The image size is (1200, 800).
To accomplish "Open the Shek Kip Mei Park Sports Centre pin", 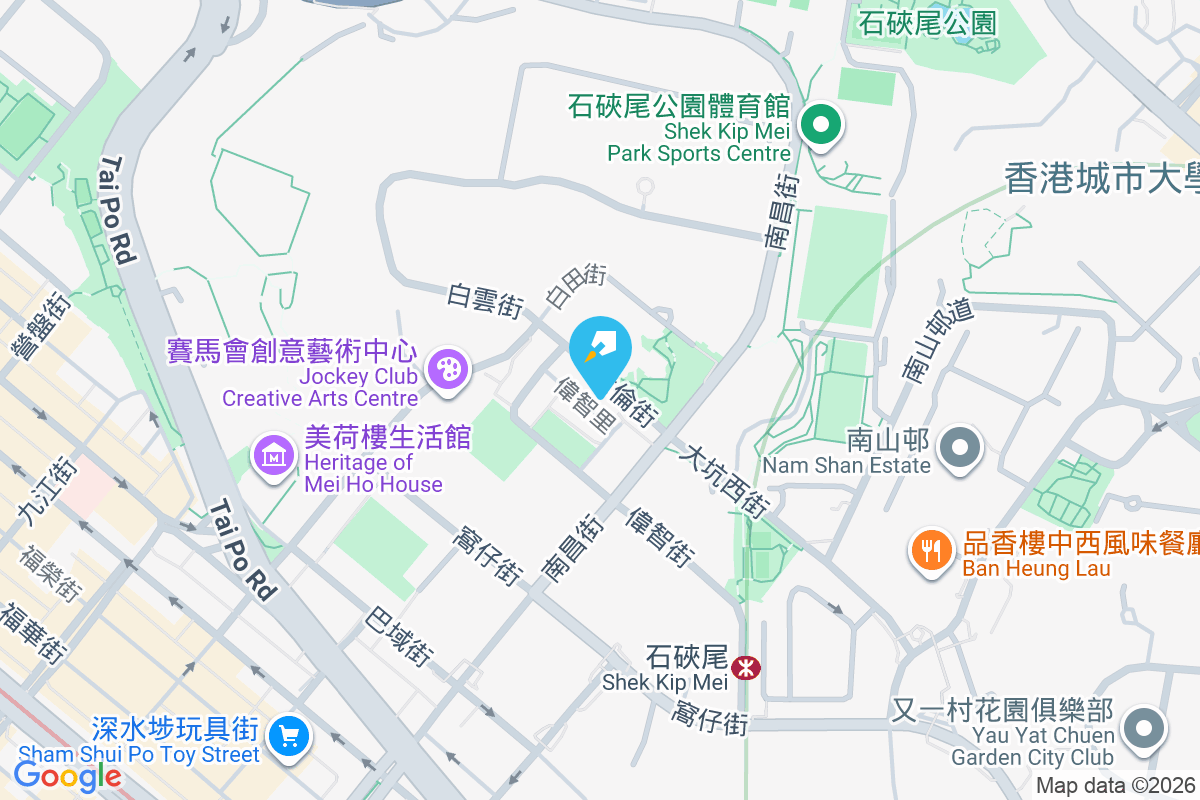I will coord(821,126).
